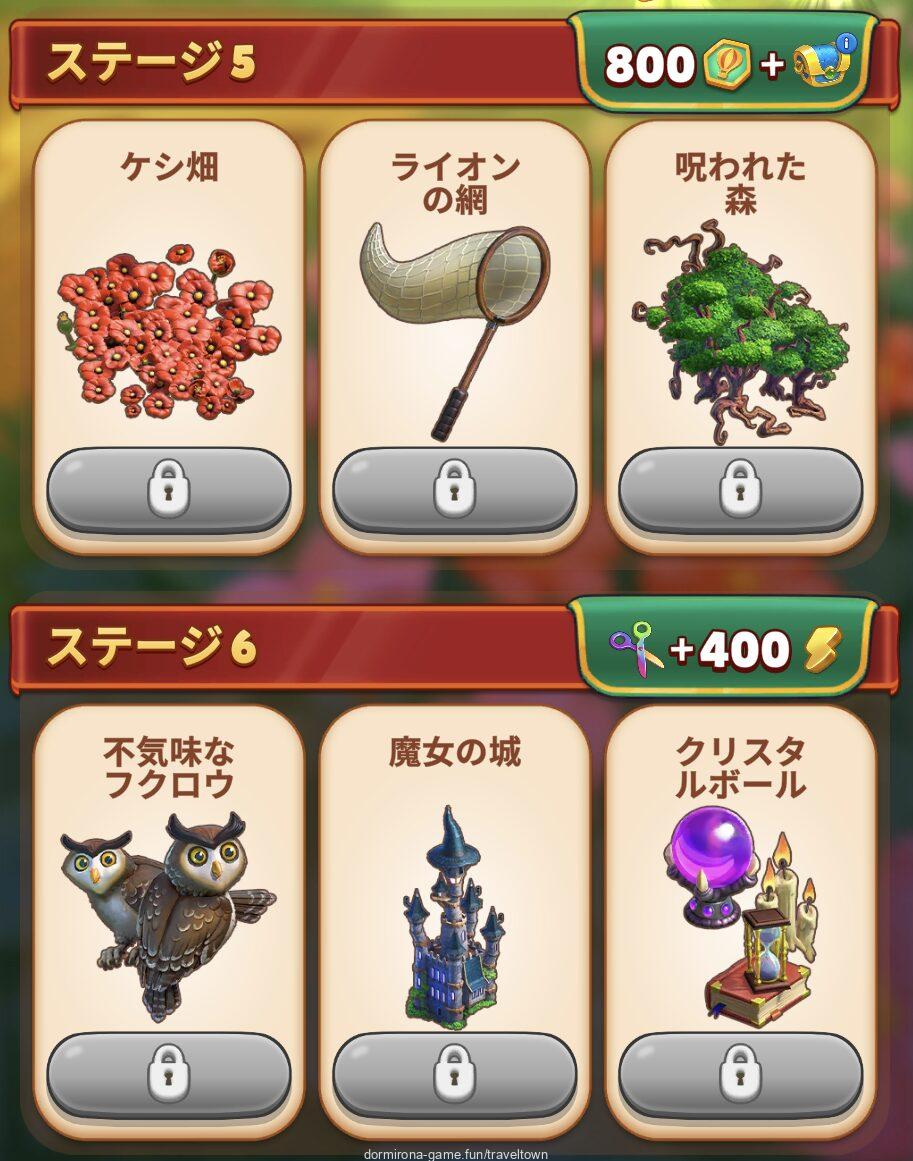
Task: Tap the locked button under ライオンの網
Action: click(454, 490)
